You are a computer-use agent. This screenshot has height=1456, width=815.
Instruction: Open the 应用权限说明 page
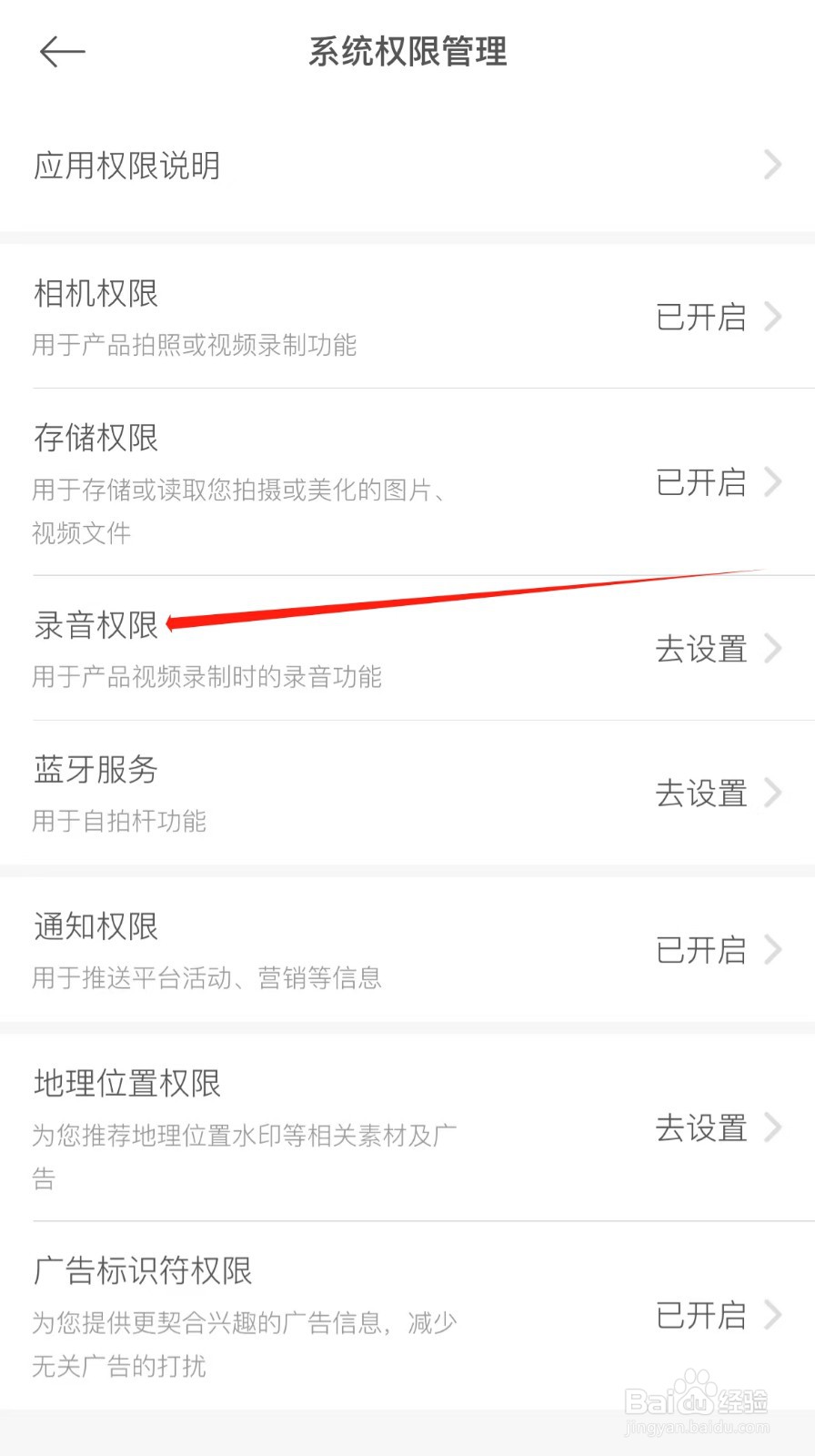(x=127, y=166)
